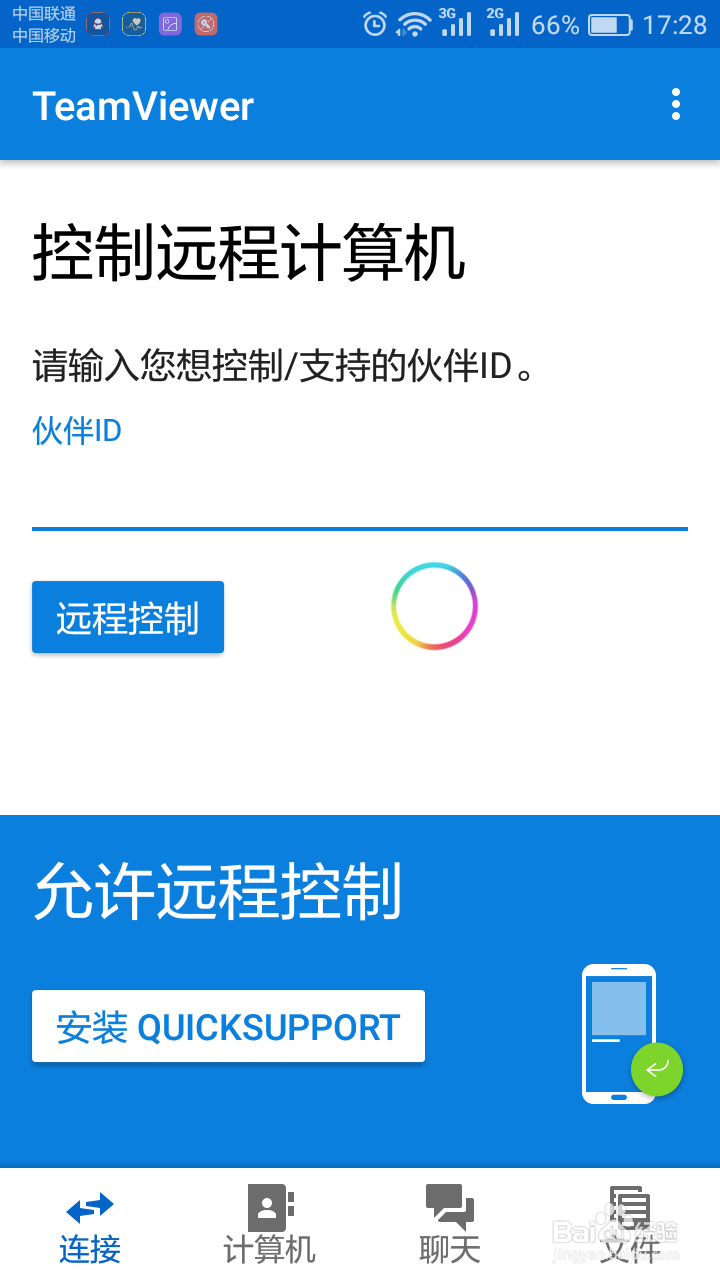Tap the Wi-Fi status bar icon

(x=413, y=22)
